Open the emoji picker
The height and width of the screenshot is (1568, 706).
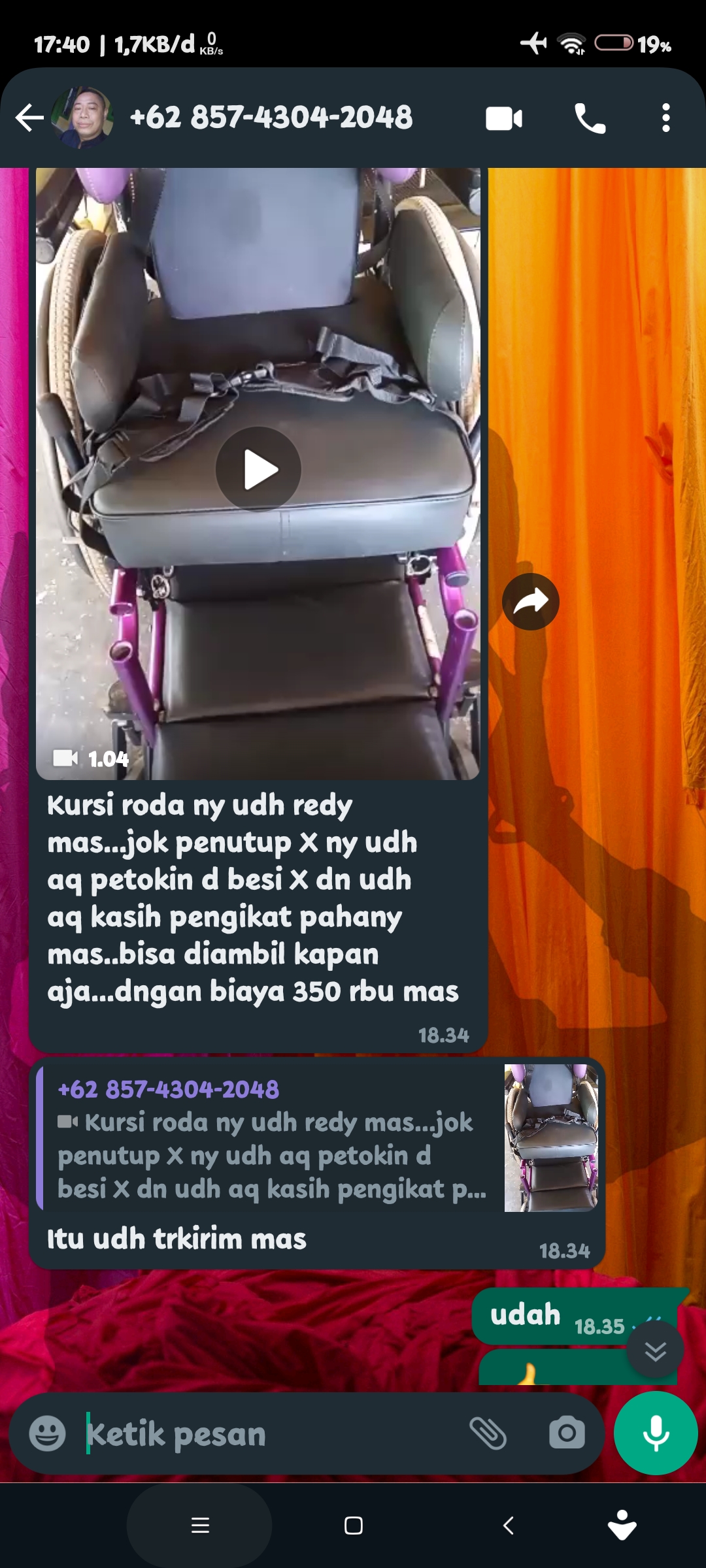[x=48, y=1434]
